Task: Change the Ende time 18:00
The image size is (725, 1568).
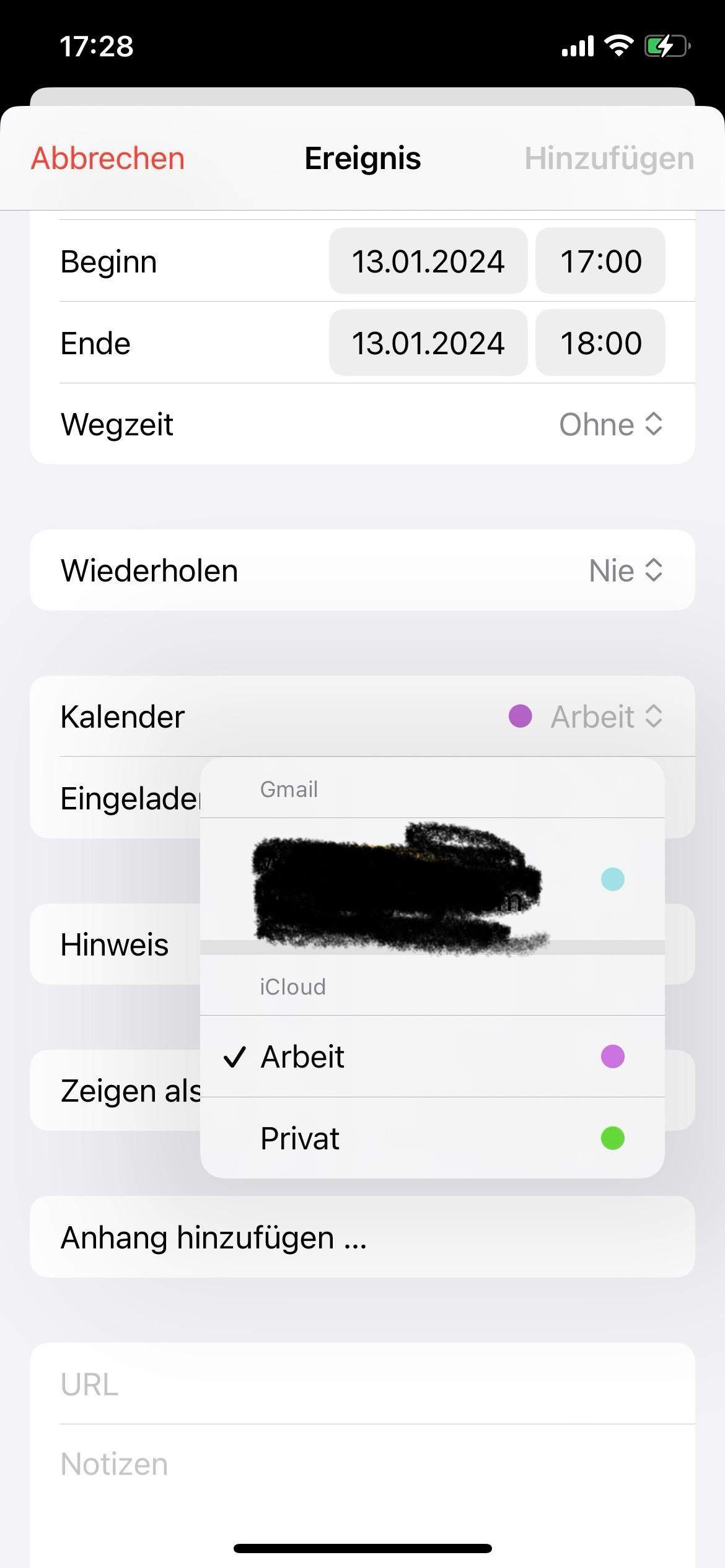Action: [x=600, y=343]
